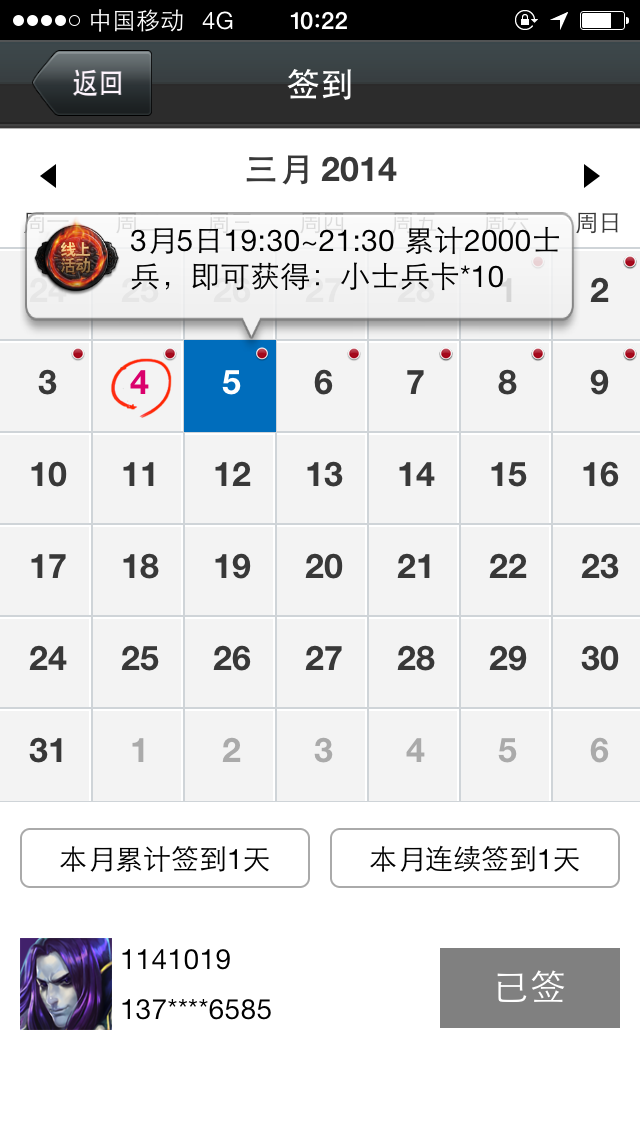Pick March 12 in the calendar
Viewport: 640px width, 1136px height.
click(x=231, y=477)
